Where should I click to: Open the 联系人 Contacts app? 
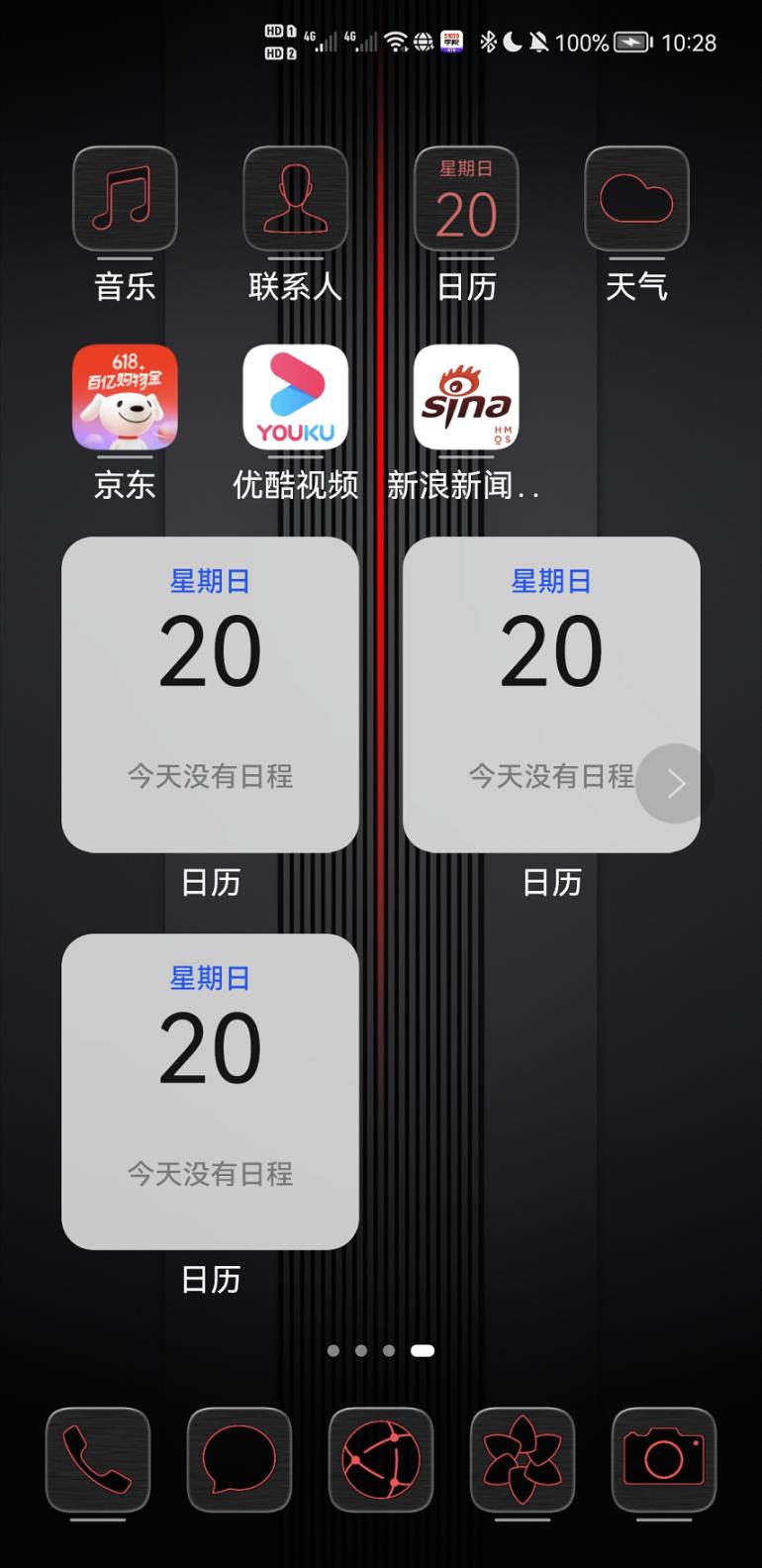tap(295, 198)
